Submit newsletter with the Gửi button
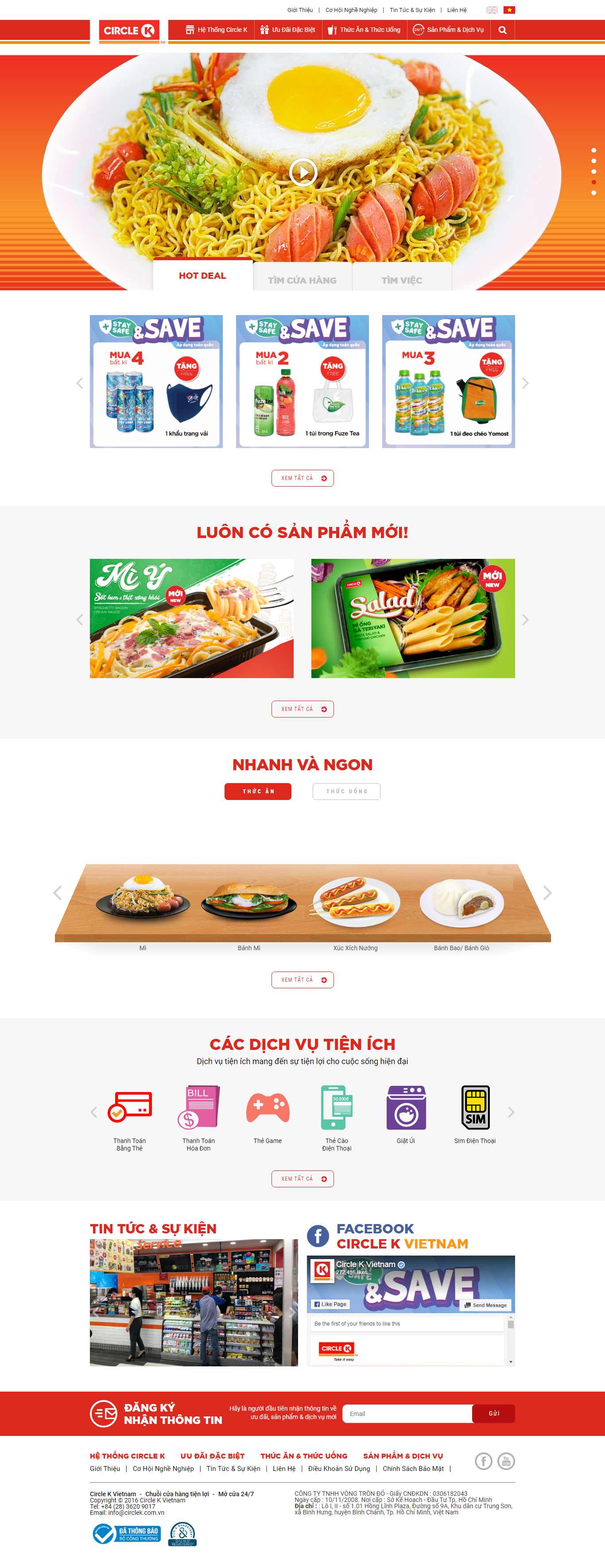605x1568 pixels. tap(493, 1413)
